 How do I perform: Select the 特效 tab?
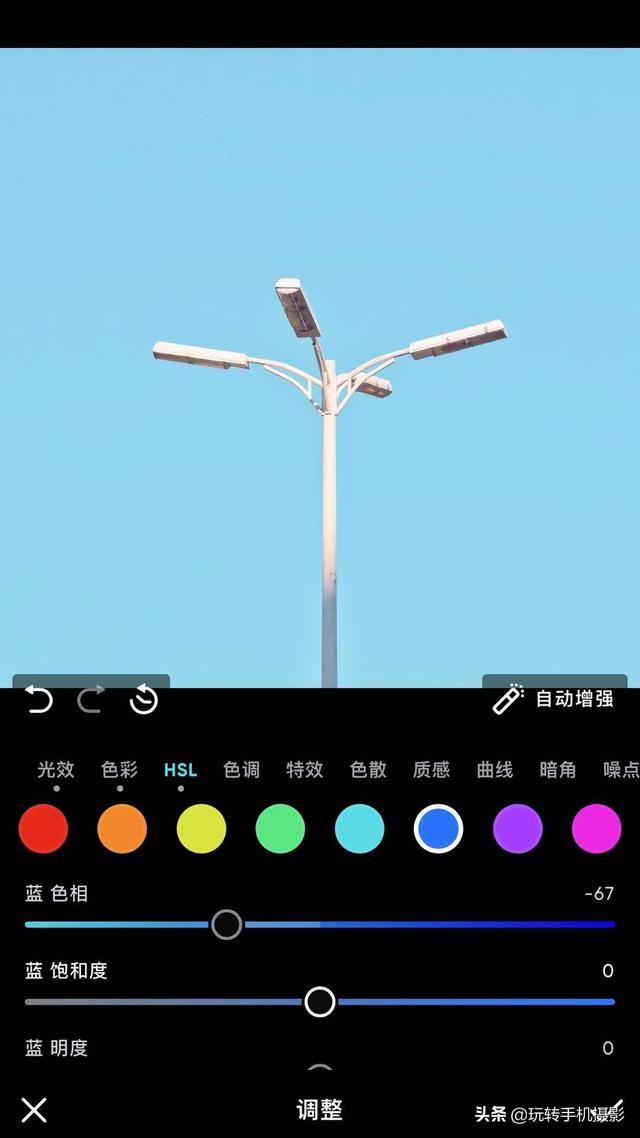pos(304,769)
